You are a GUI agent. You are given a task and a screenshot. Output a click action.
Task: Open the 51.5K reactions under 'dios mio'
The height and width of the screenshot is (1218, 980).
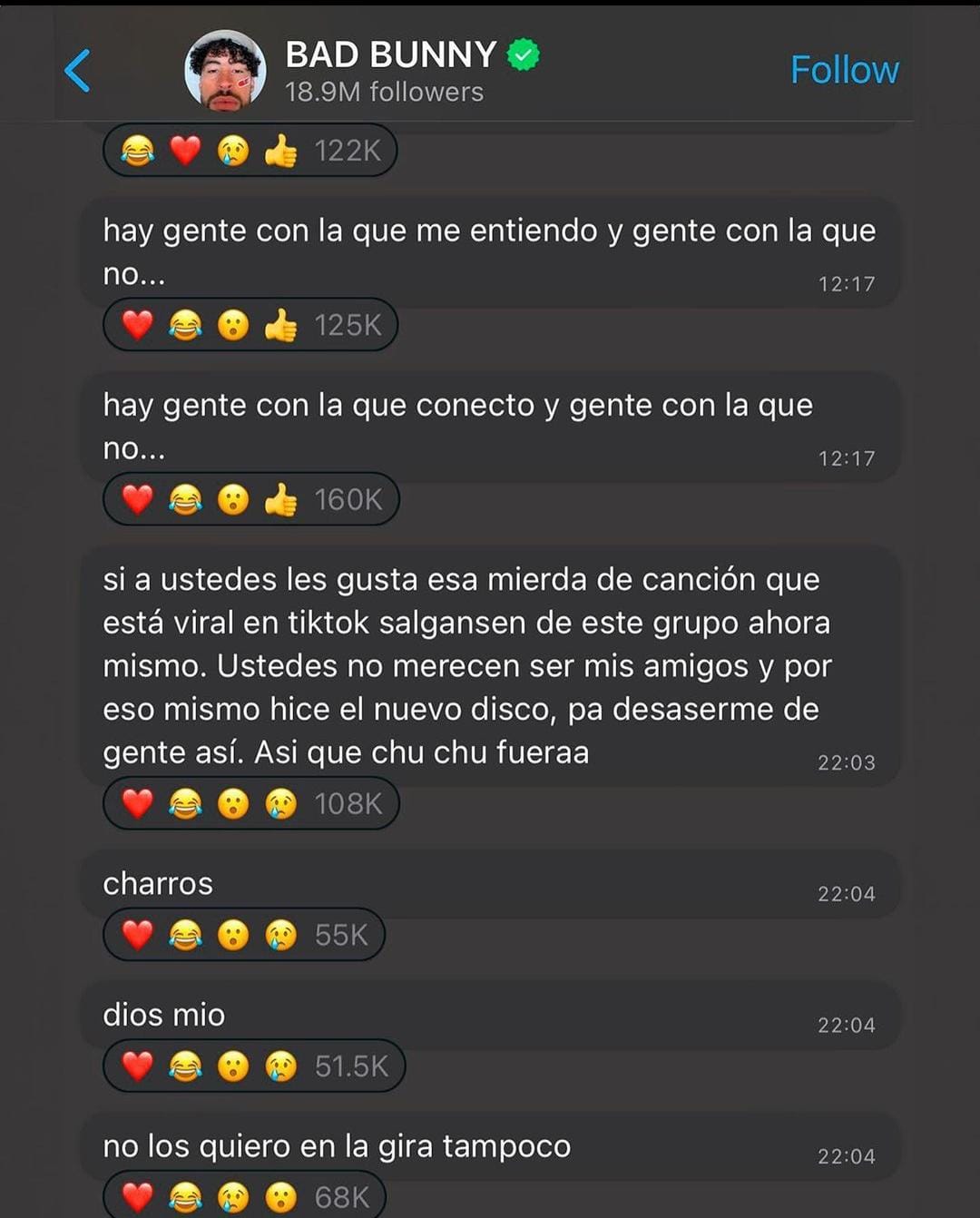[254, 1066]
